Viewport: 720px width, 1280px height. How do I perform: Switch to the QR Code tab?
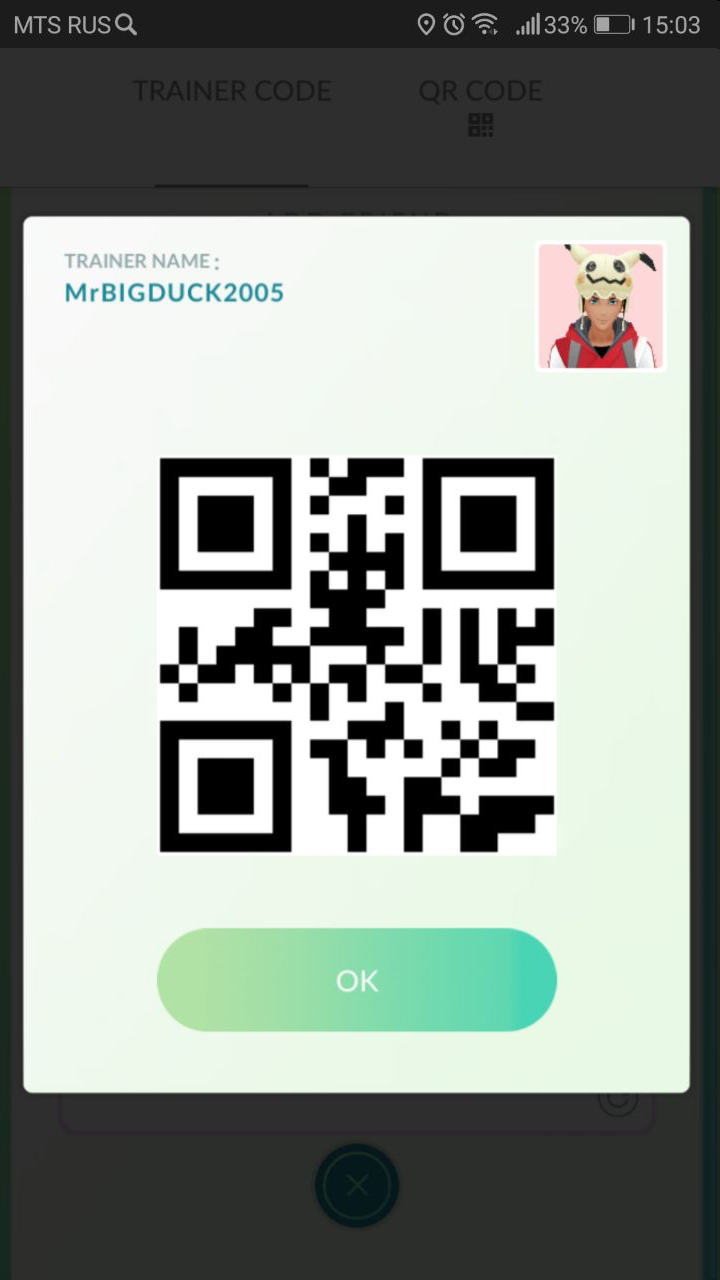[x=480, y=105]
